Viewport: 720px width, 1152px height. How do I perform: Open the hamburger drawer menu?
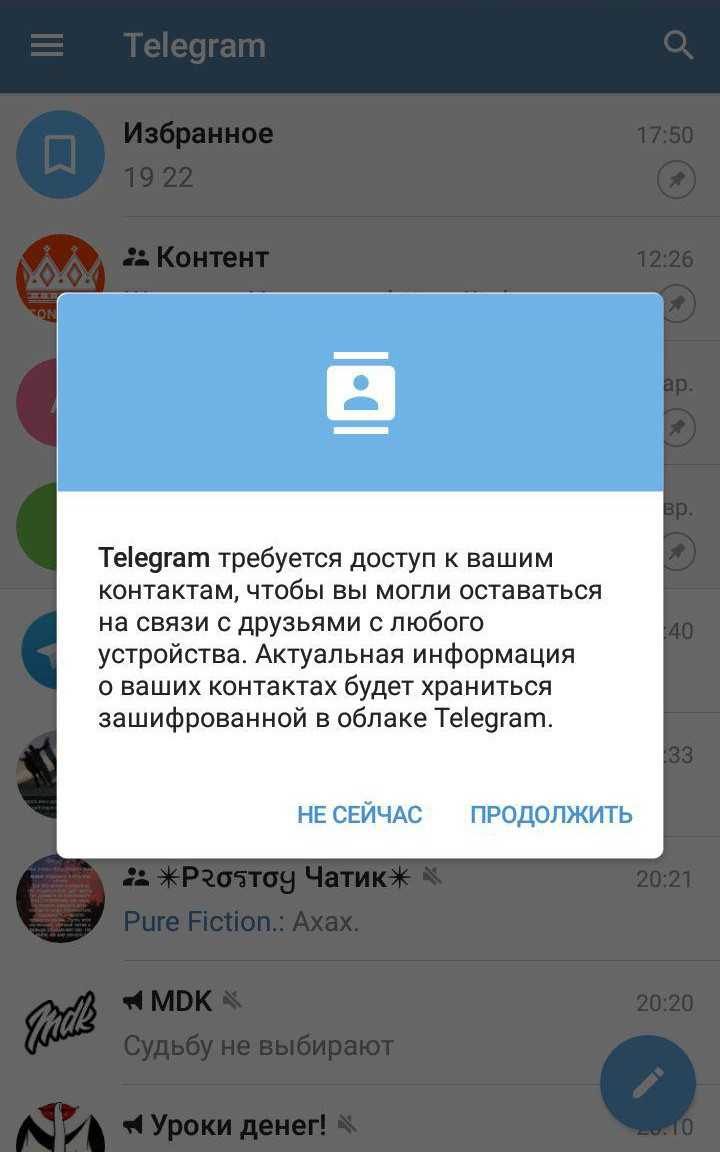point(47,46)
